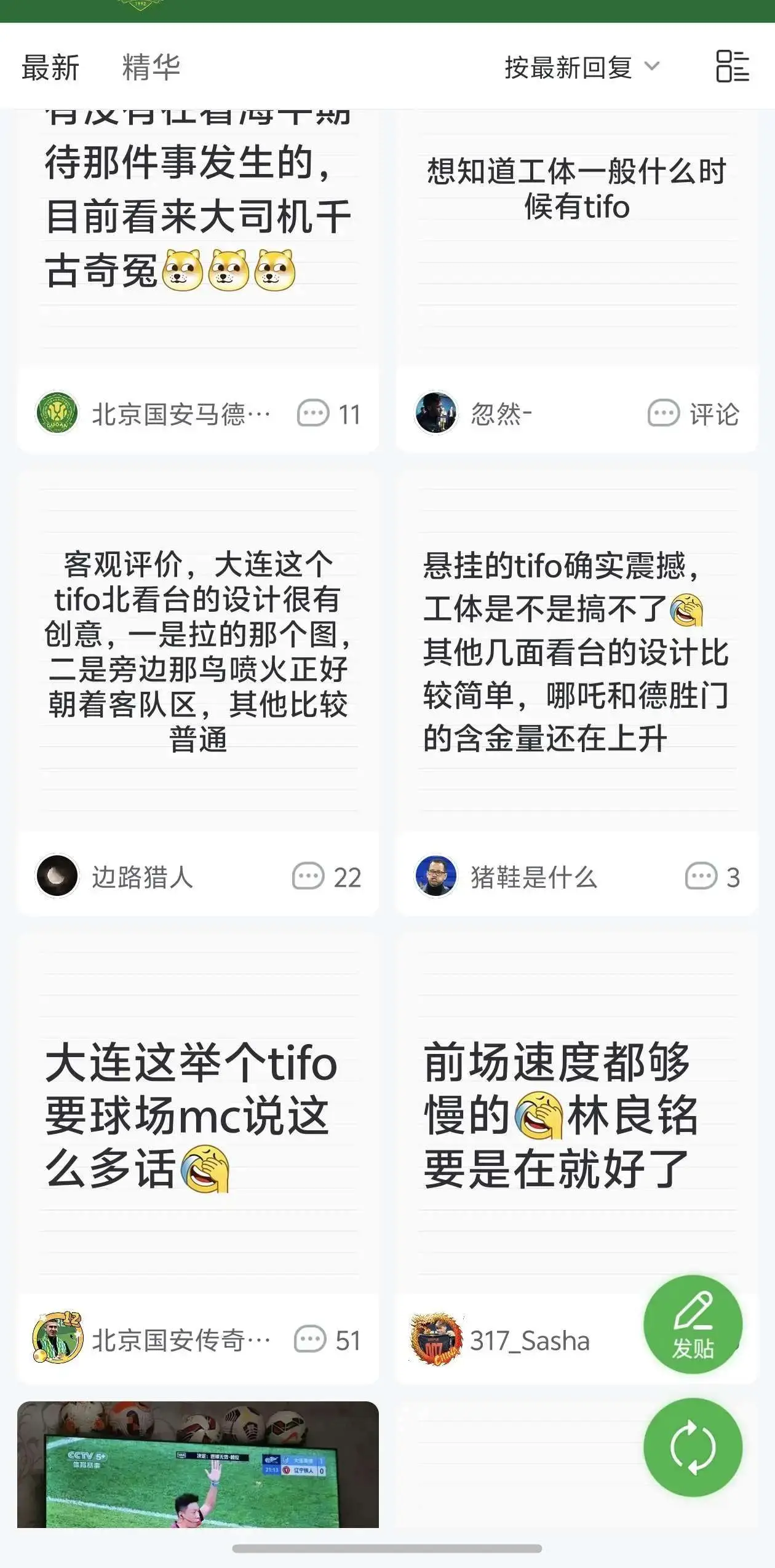The width and height of the screenshot is (775, 1568).
Task: Open the CCTV5+ match photo post
Action: [x=197, y=1464]
